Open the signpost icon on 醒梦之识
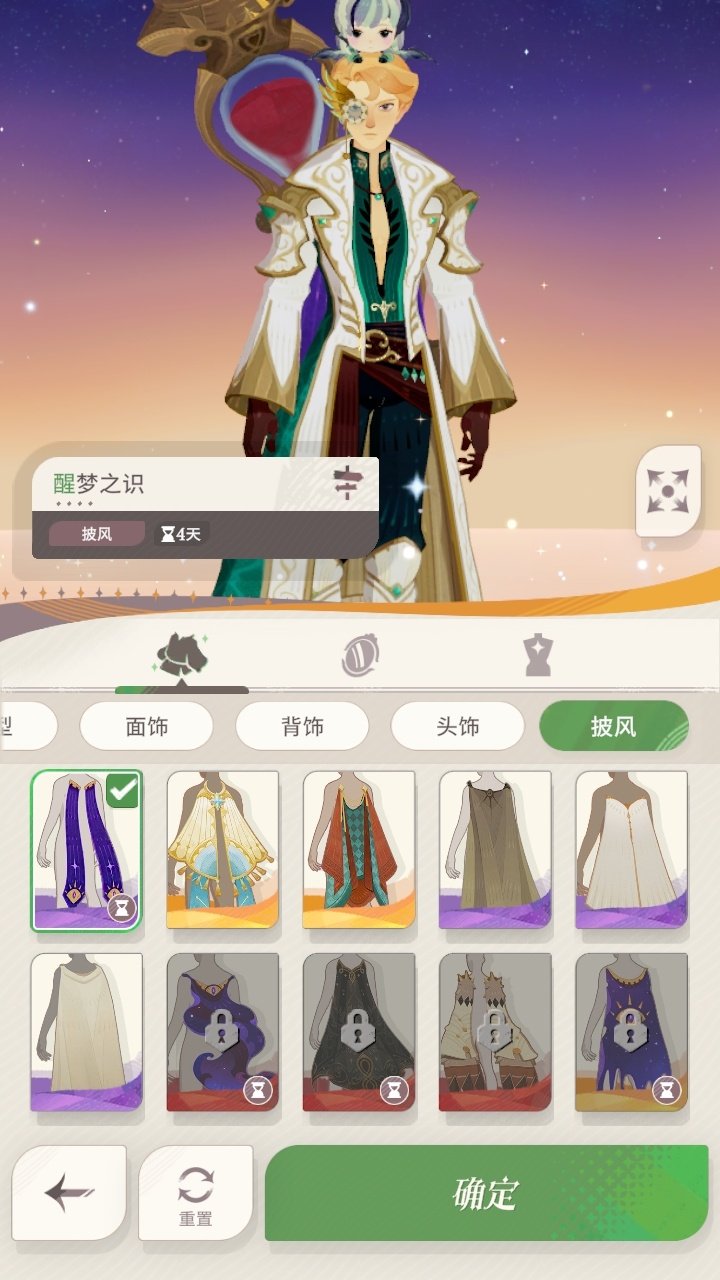The height and width of the screenshot is (1280, 720). (x=345, y=483)
